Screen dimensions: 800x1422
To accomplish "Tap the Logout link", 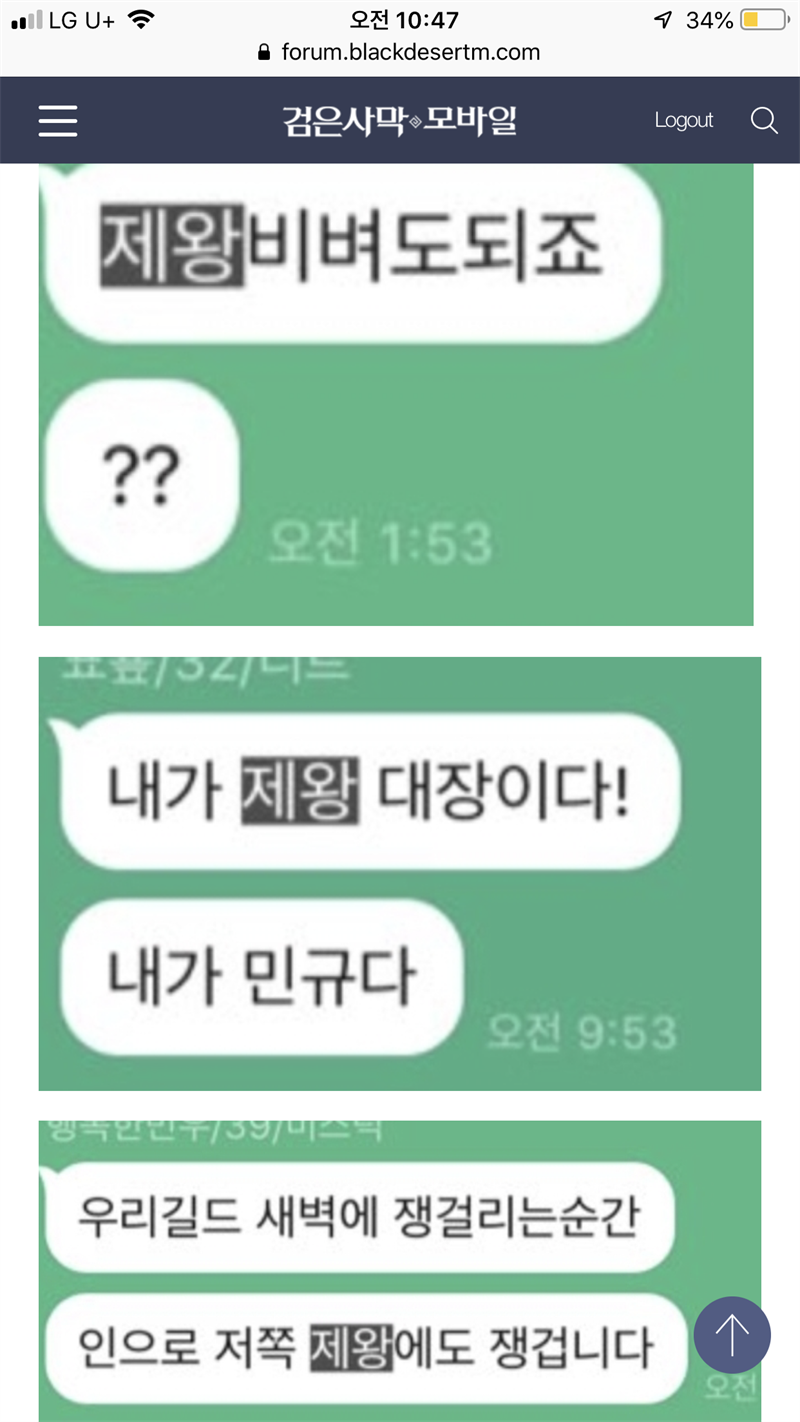I will tap(684, 121).
